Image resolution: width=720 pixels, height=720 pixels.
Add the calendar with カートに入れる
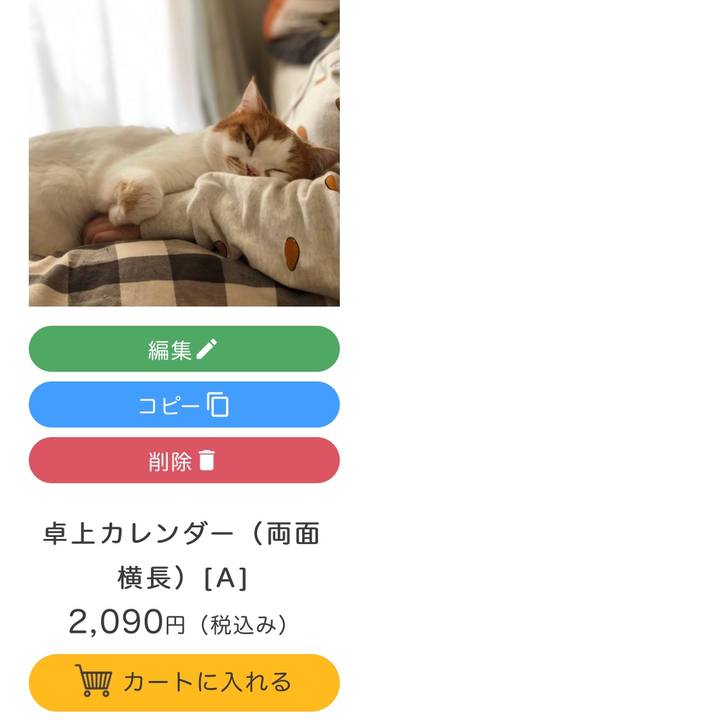184,682
